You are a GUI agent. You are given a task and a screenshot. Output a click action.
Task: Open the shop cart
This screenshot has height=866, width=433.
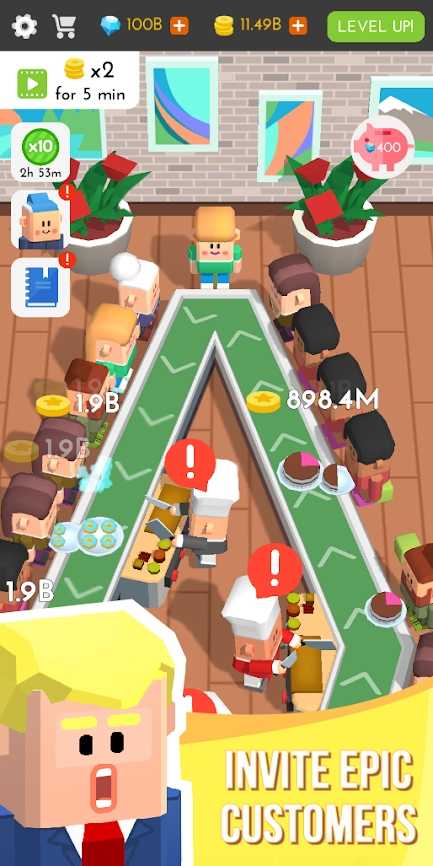pyautogui.click(x=64, y=26)
